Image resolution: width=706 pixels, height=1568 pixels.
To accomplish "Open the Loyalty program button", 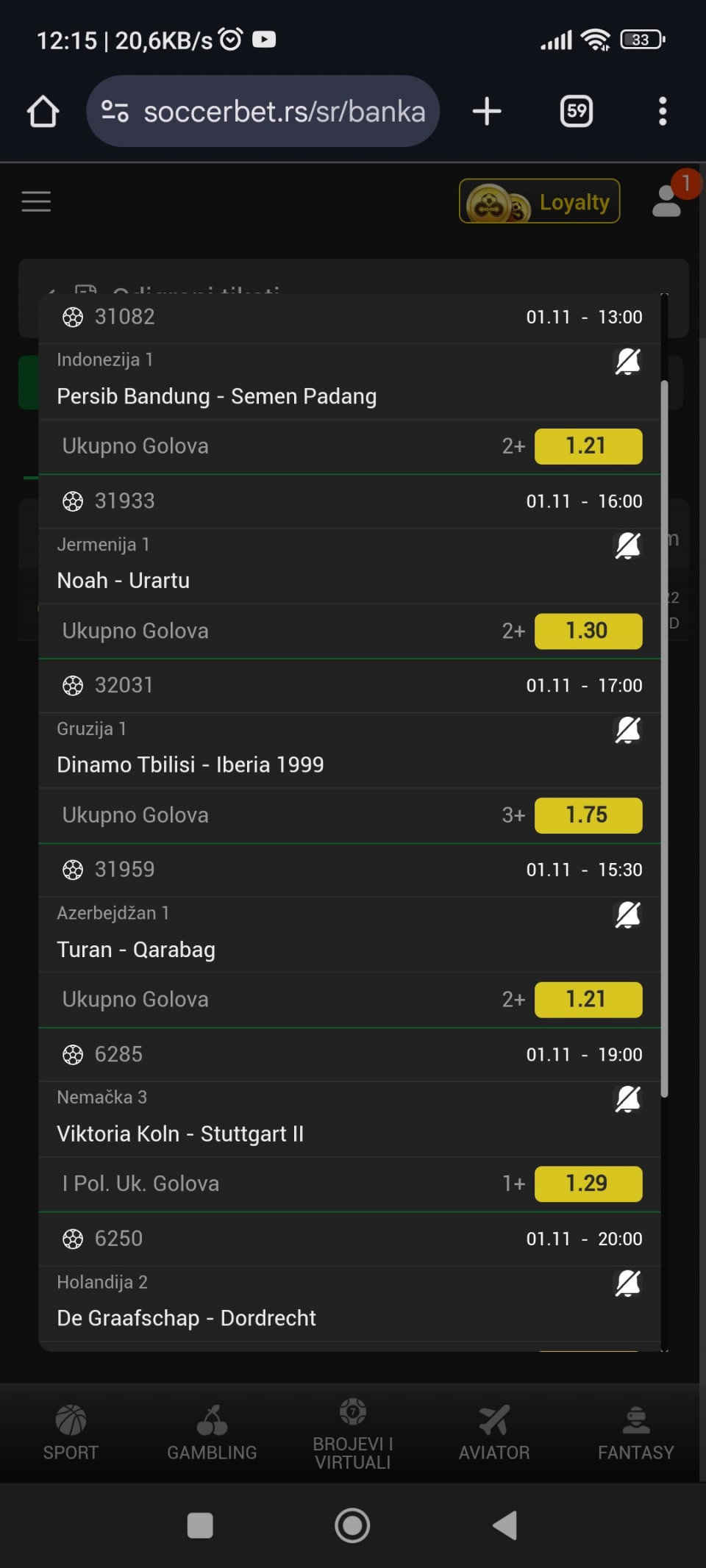I will pyautogui.click(x=539, y=201).
